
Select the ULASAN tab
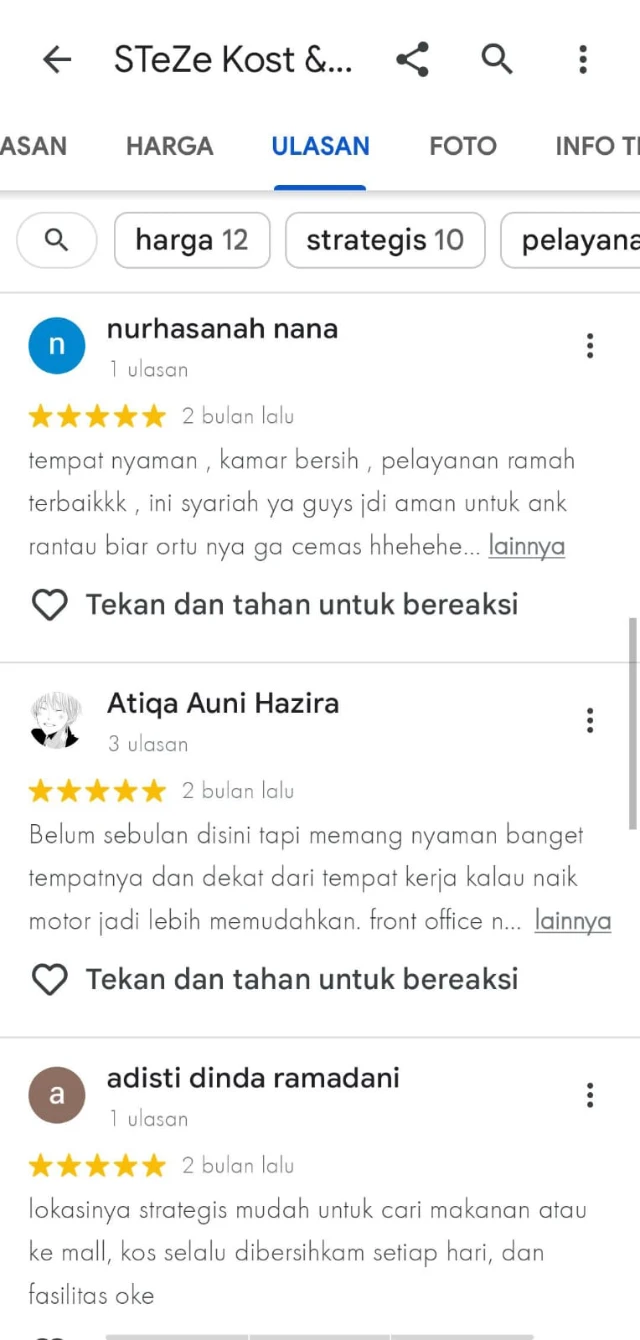[320, 146]
